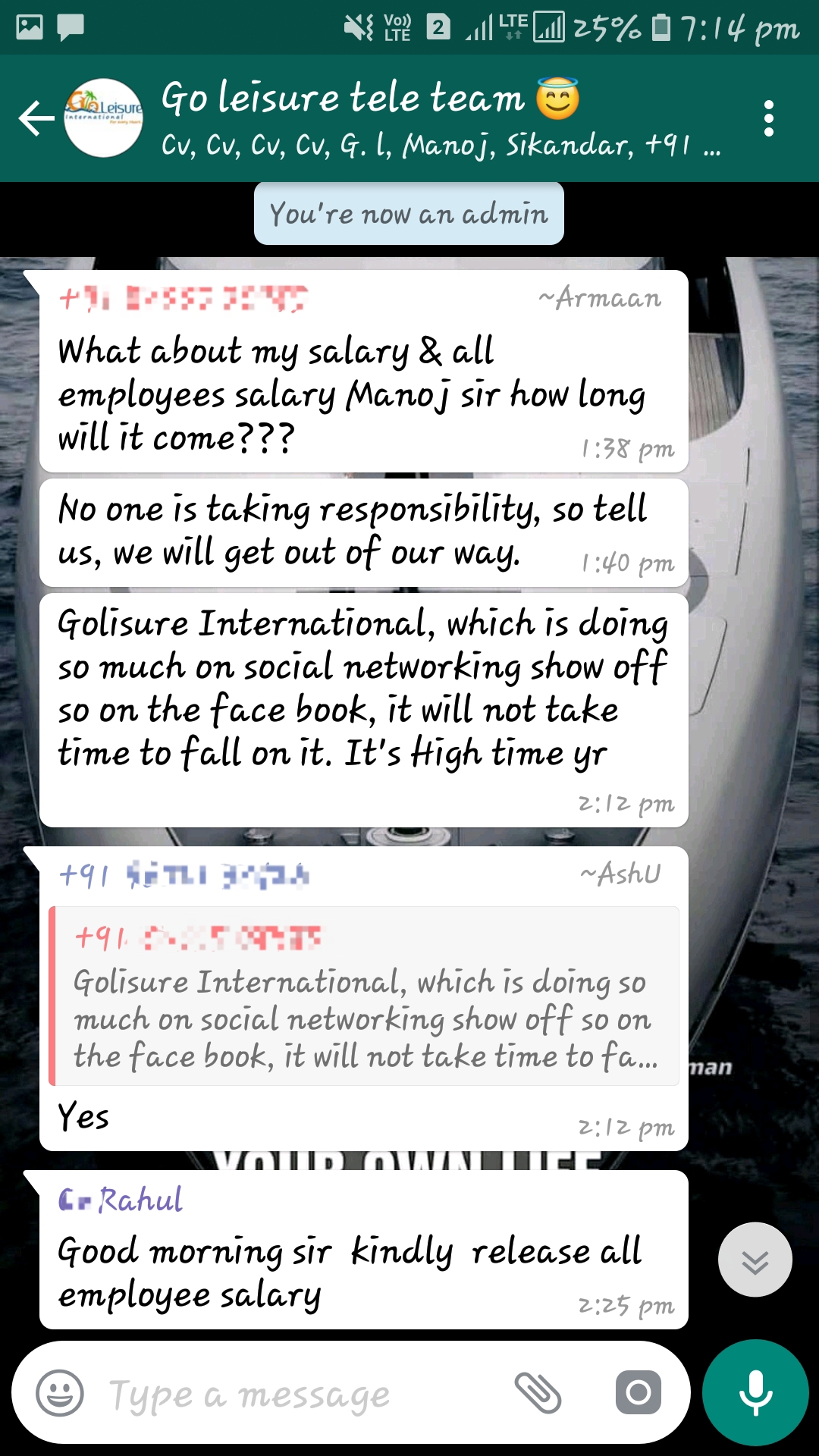Open the group's profile picture
The width and height of the screenshot is (819, 1456).
pos(104,118)
